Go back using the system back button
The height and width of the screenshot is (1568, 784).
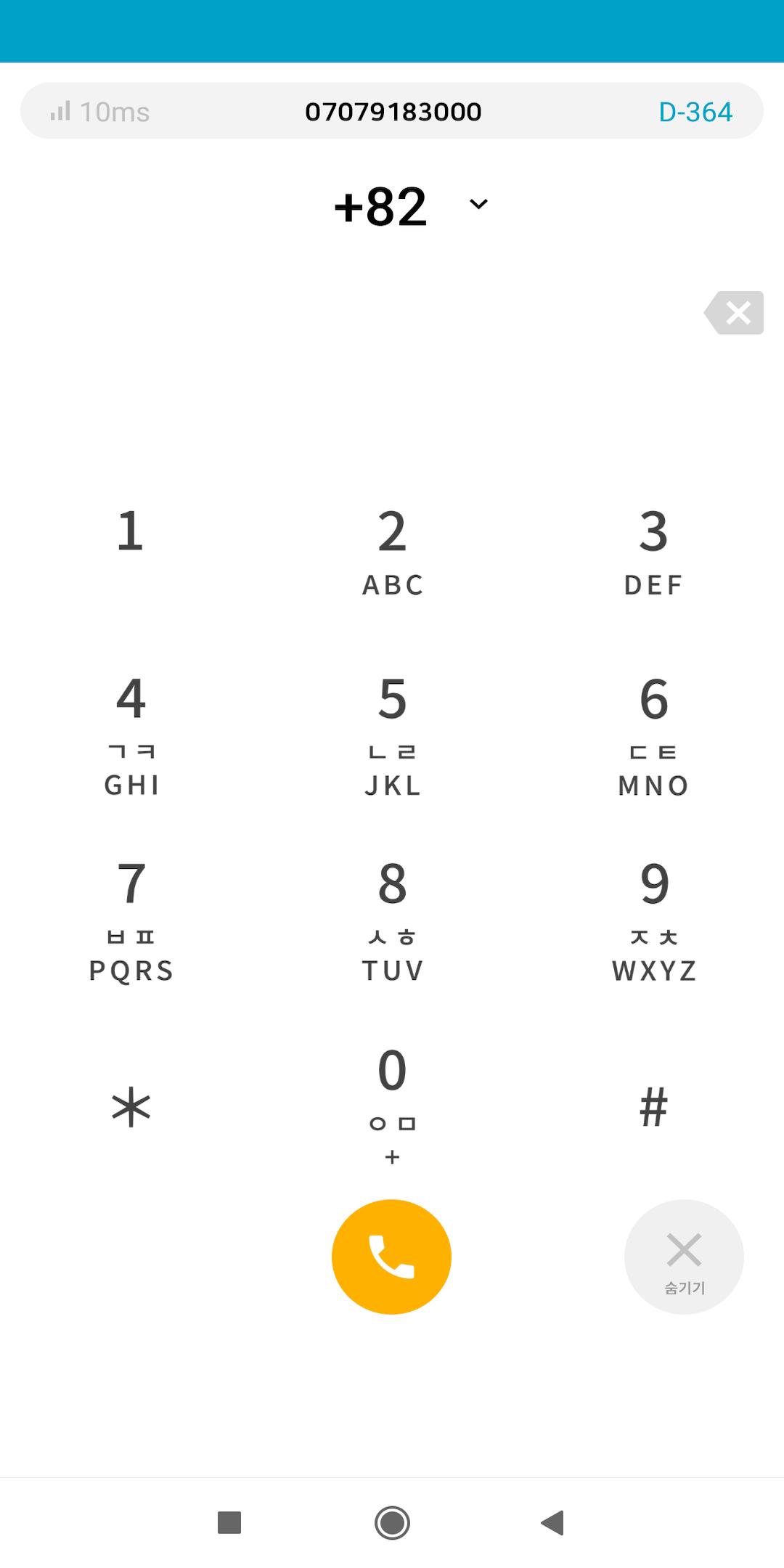[553, 1522]
